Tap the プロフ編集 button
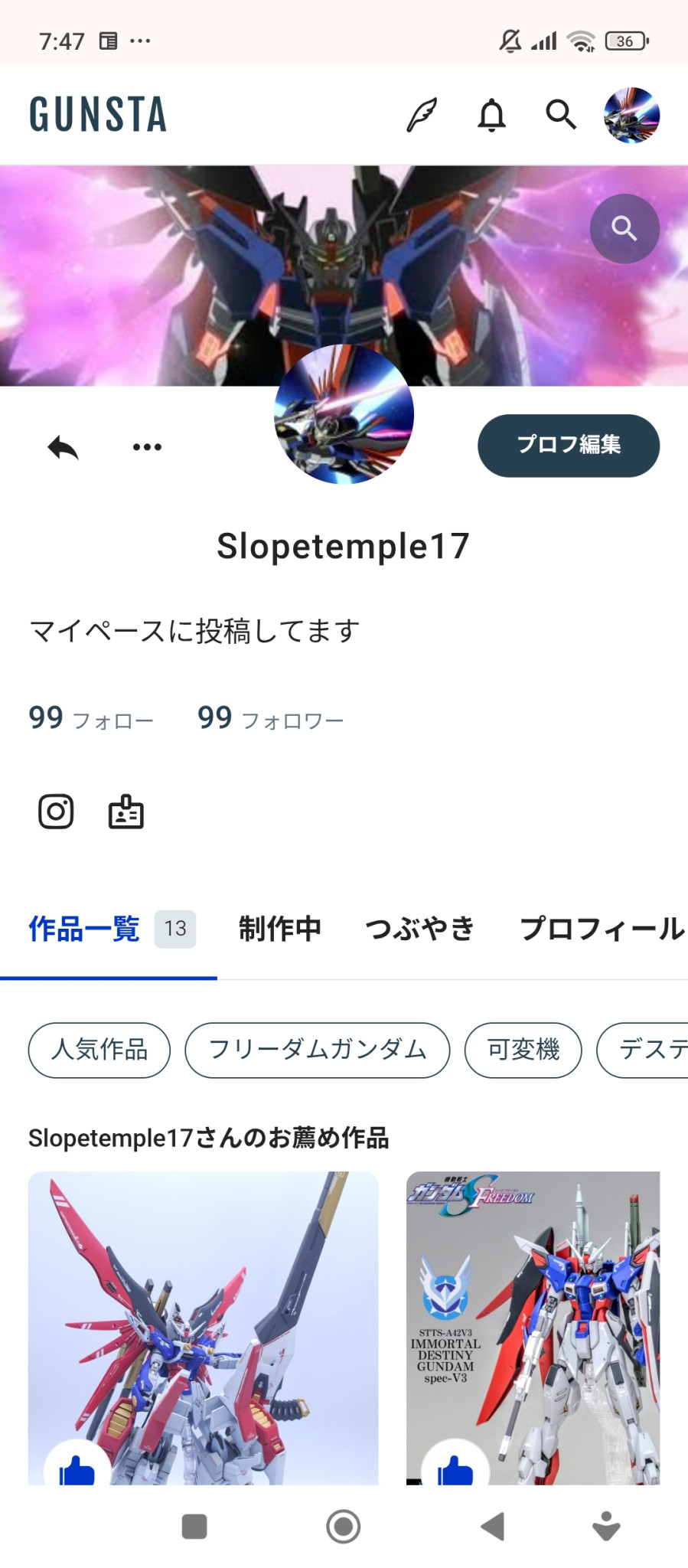The width and height of the screenshot is (688, 1568). pos(569,446)
